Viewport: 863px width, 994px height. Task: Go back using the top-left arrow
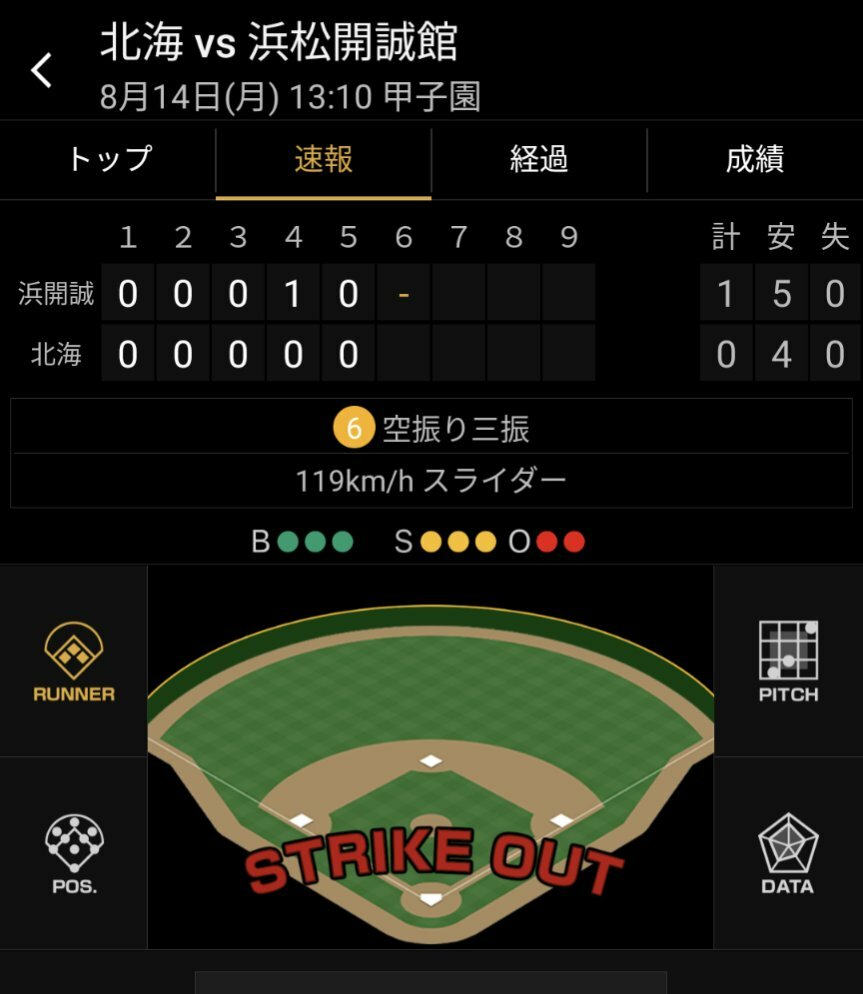pyautogui.click(x=41, y=70)
